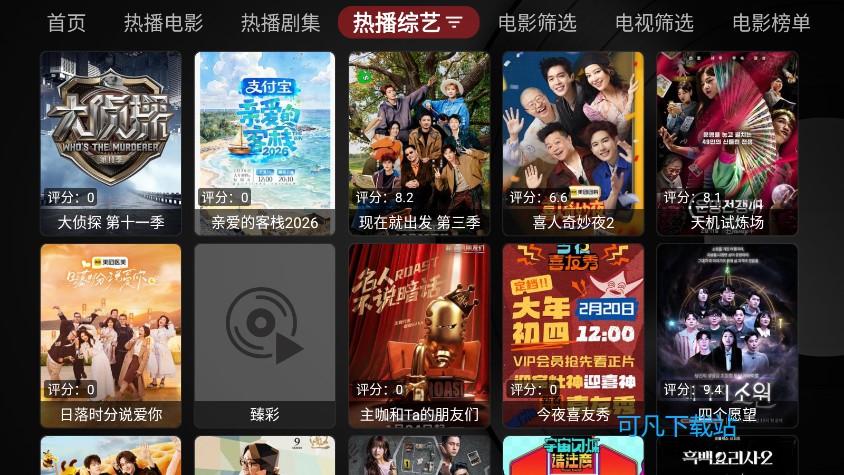The width and height of the screenshot is (844, 475).
Task: Open 今夜喜友秀 show card
Action: pyautogui.click(x=573, y=335)
